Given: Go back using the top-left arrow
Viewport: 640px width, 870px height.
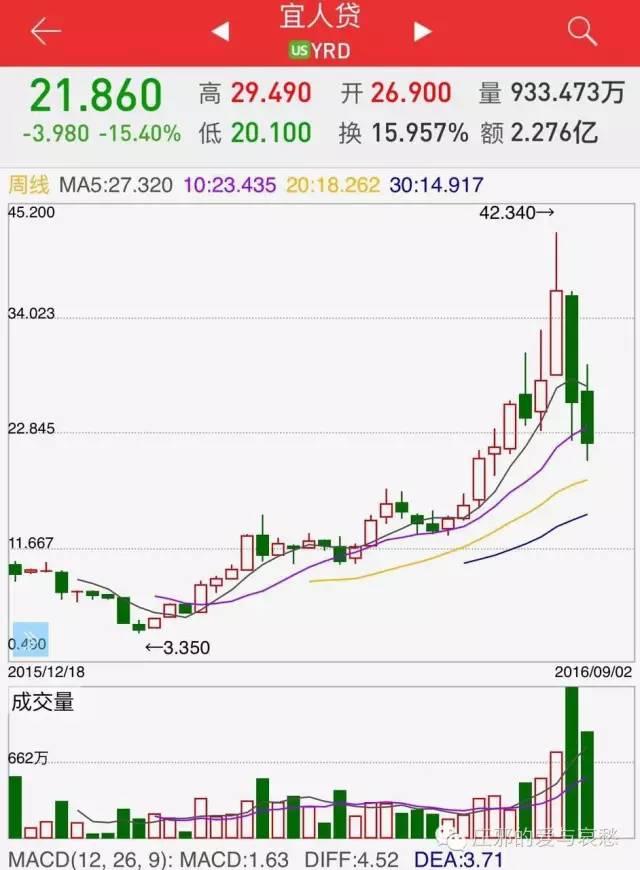Looking at the screenshot, I should (x=45, y=31).
